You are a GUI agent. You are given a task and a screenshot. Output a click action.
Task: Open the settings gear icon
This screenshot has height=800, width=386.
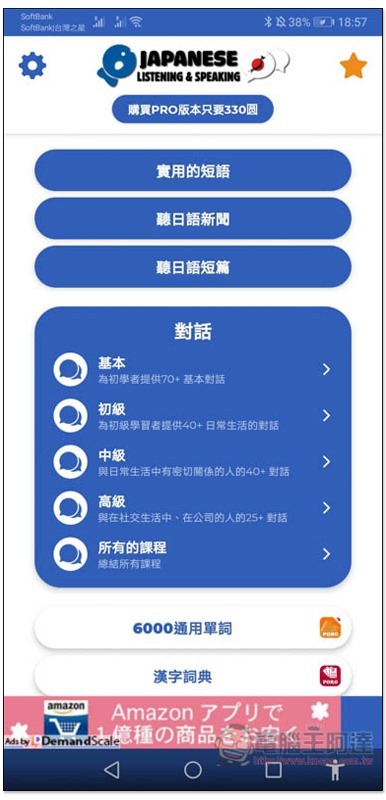32,65
